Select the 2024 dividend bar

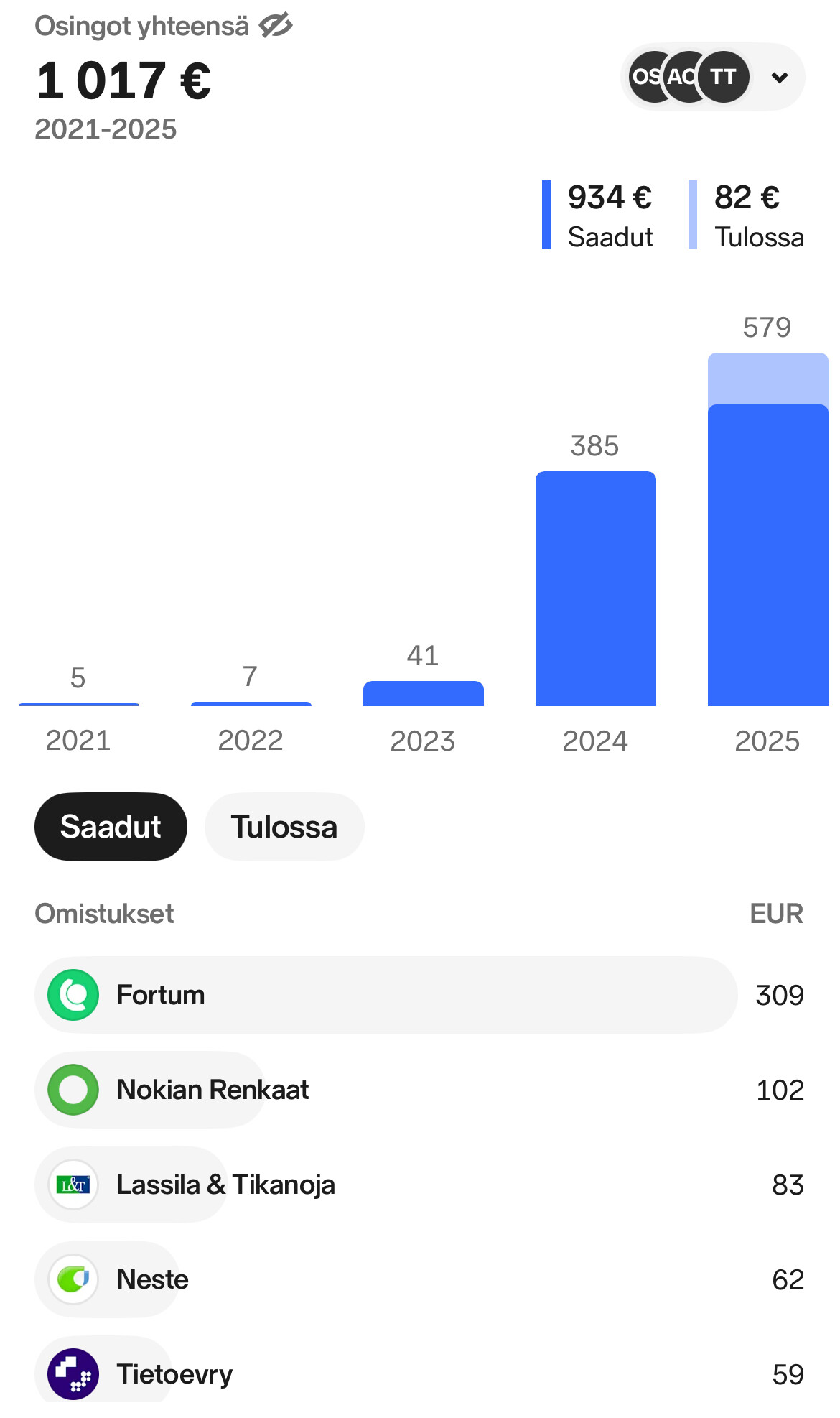click(595, 588)
